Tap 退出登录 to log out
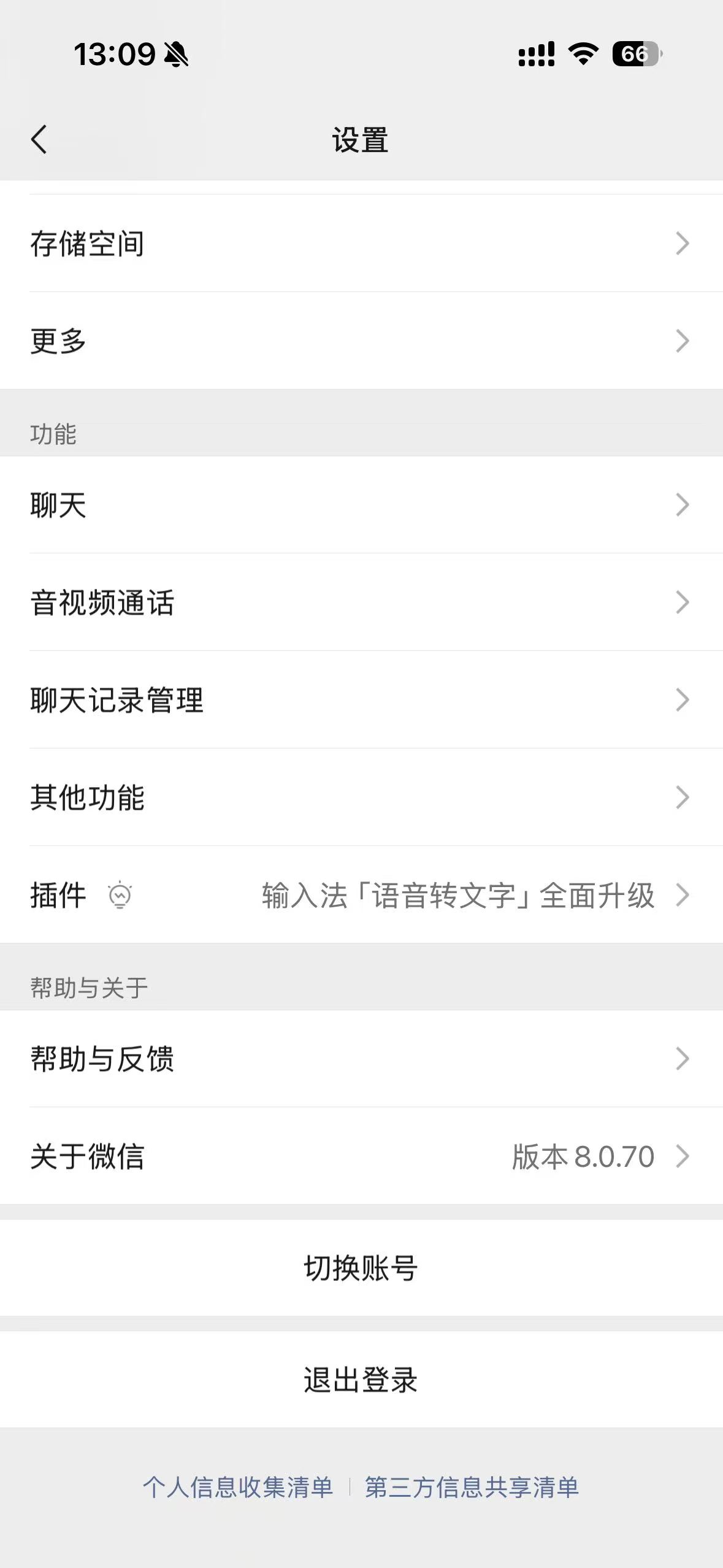723x1568 pixels. 361,1380
